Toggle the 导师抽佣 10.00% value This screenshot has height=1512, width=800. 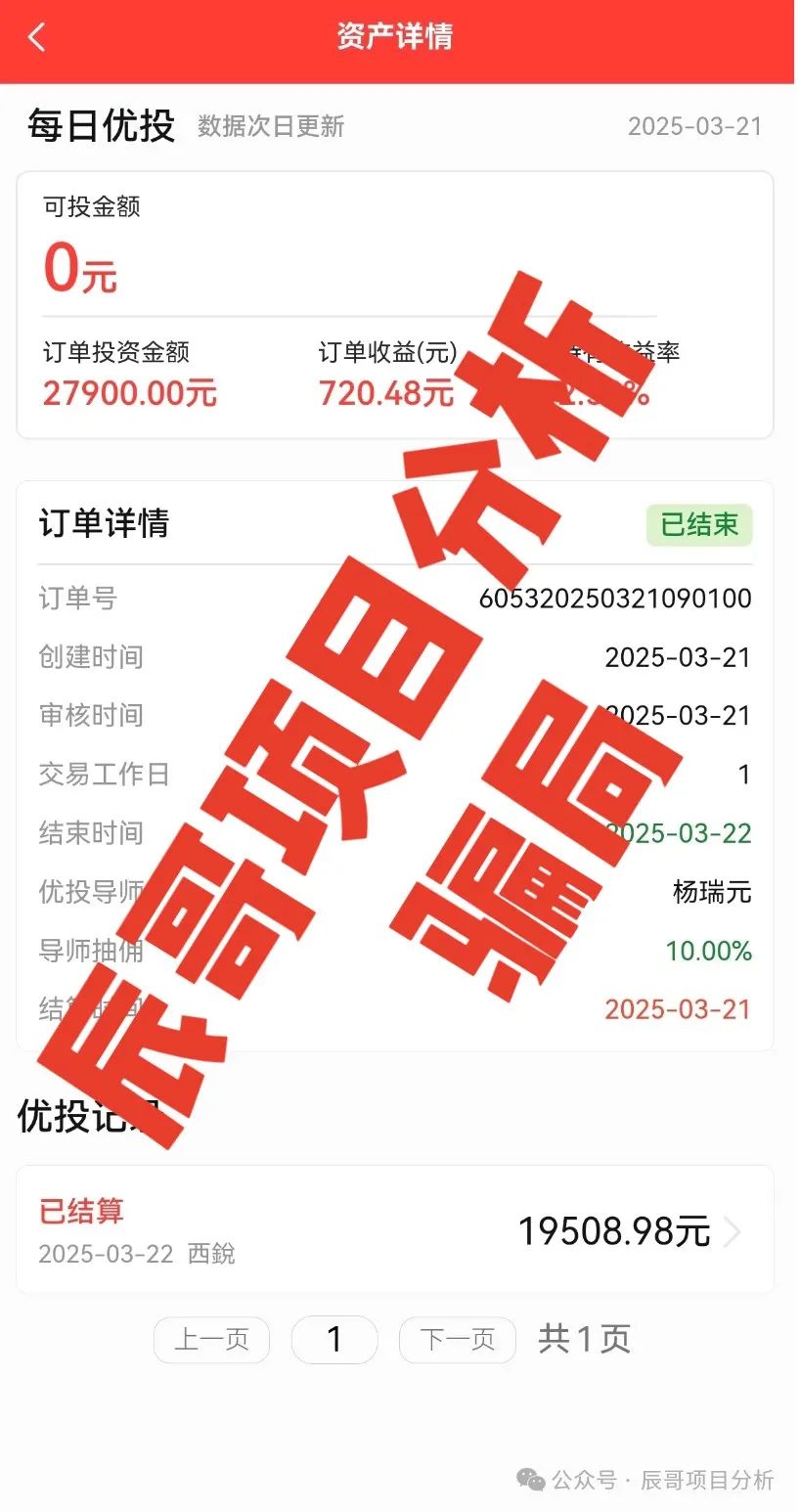[x=709, y=951]
